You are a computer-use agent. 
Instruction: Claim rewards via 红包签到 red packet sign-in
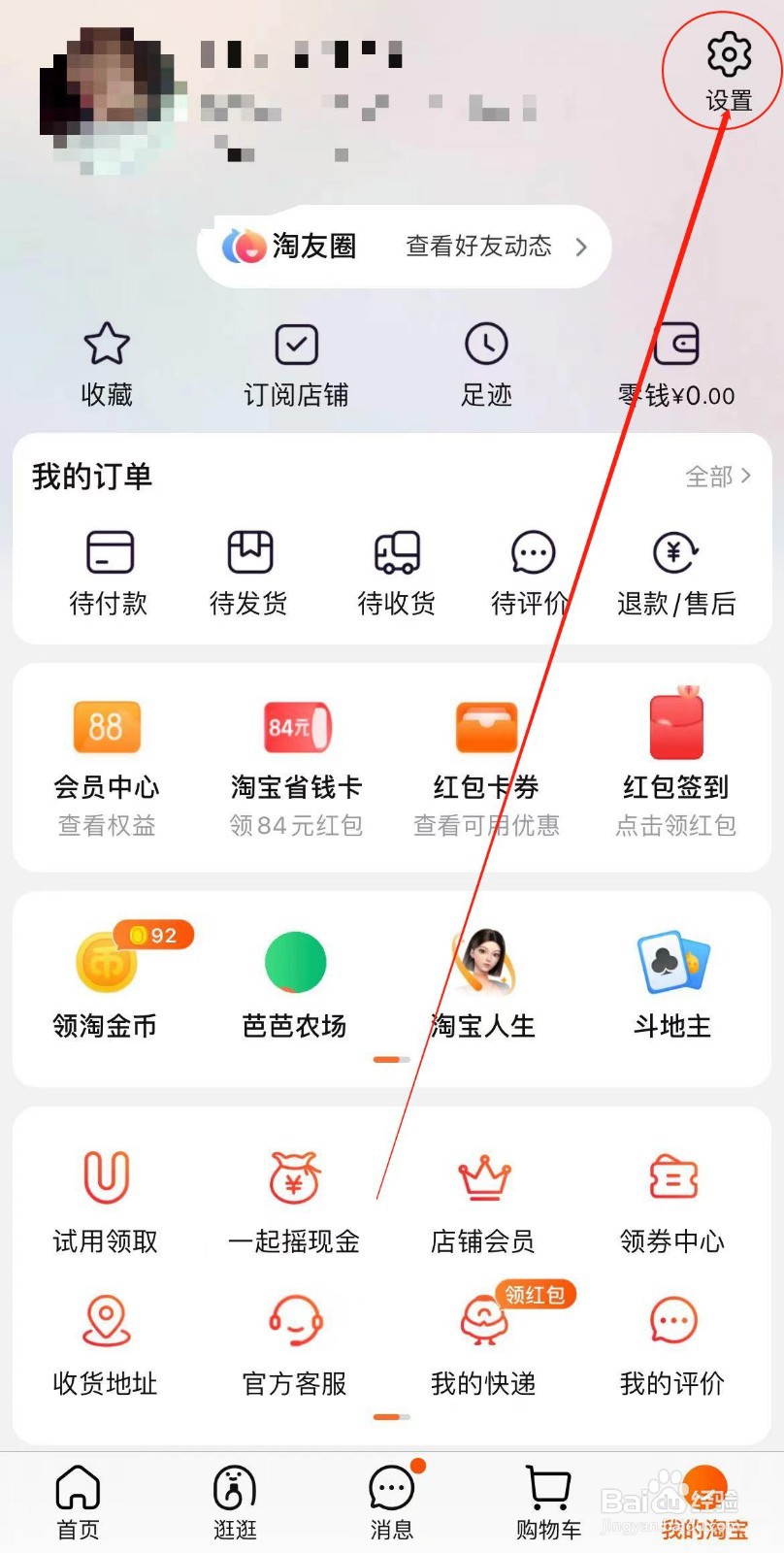point(678,757)
